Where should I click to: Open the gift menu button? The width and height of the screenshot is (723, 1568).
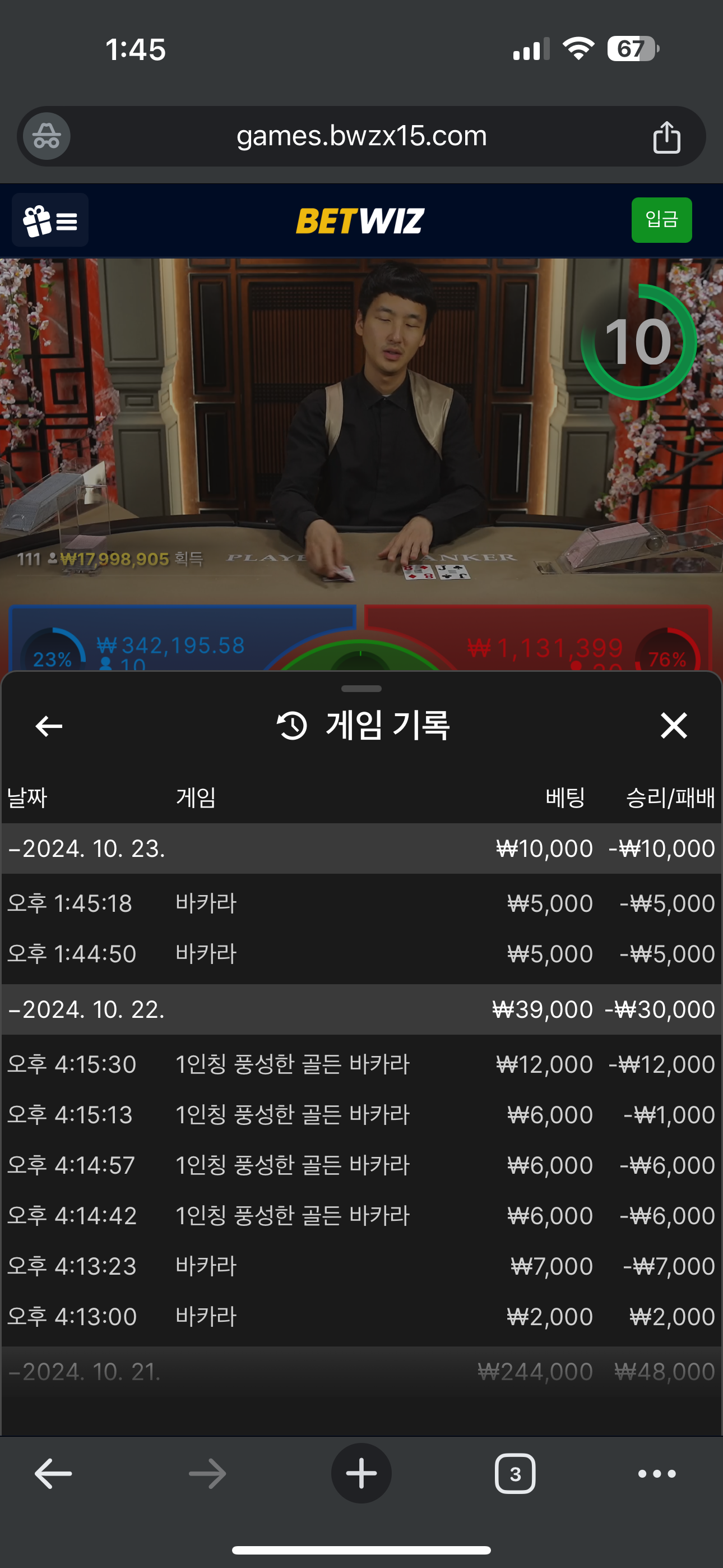pos(50,220)
